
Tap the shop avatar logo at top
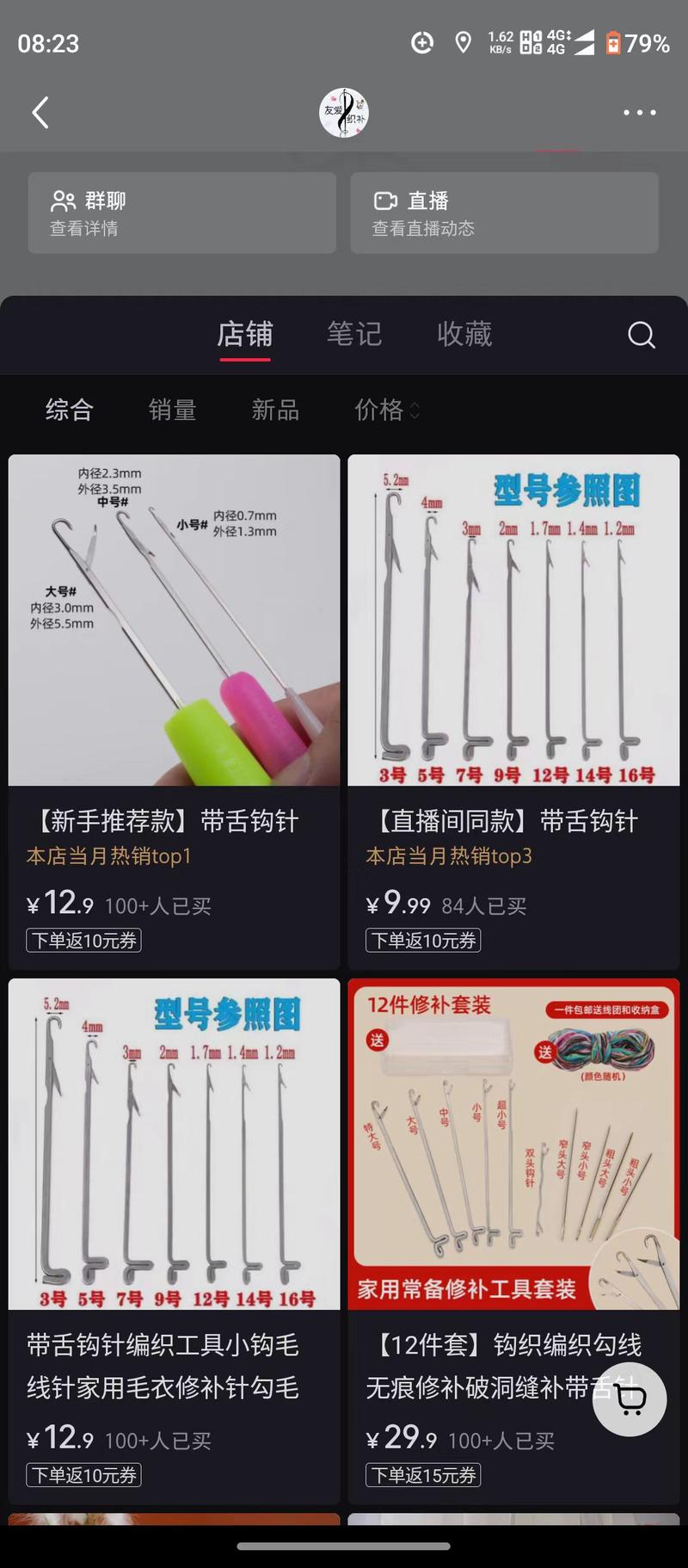click(343, 112)
